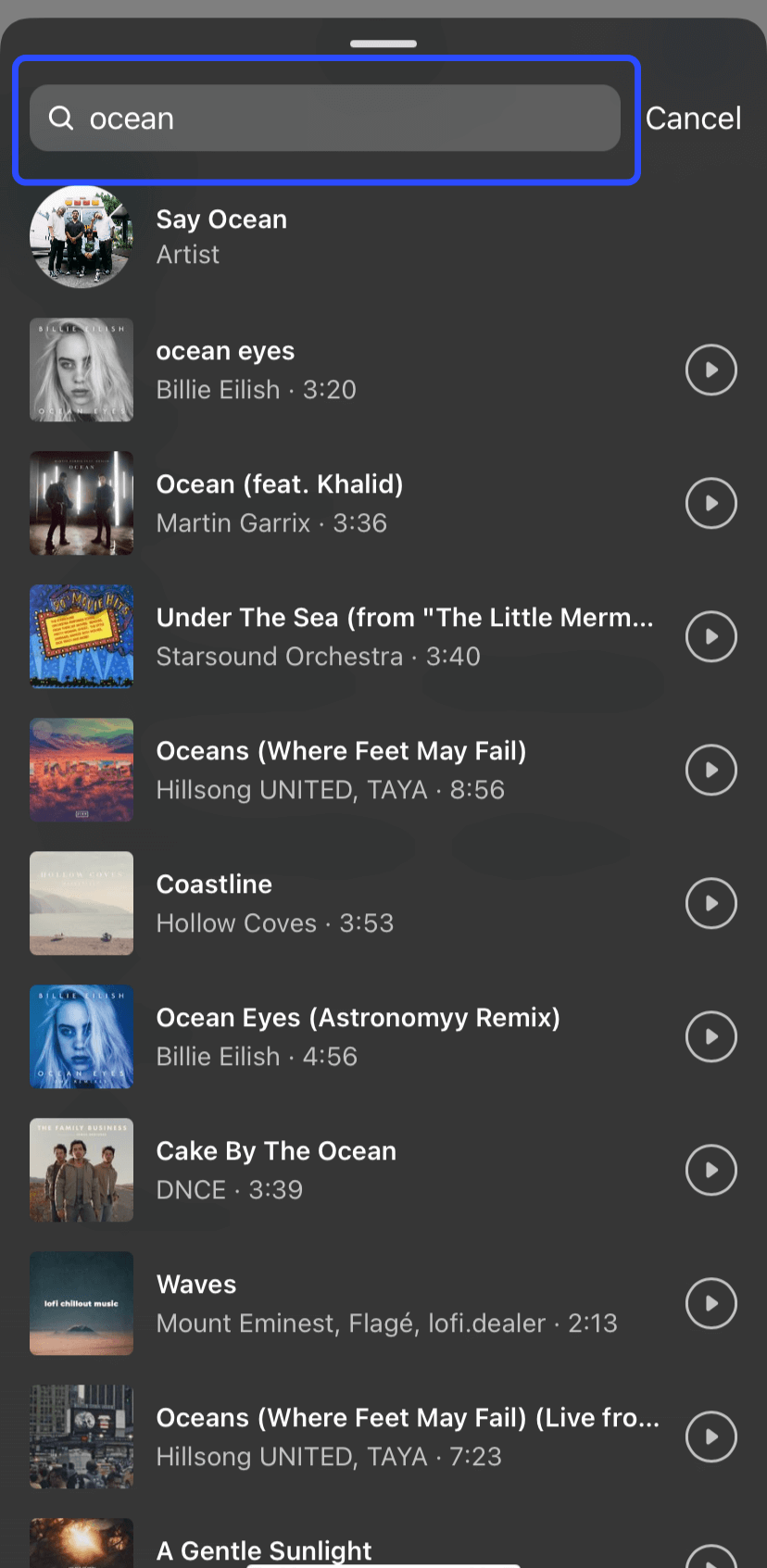Screen dimensions: 767x1568
Task: Choose A Gentle Sunlight track
Action: [x=264, y=1550]
